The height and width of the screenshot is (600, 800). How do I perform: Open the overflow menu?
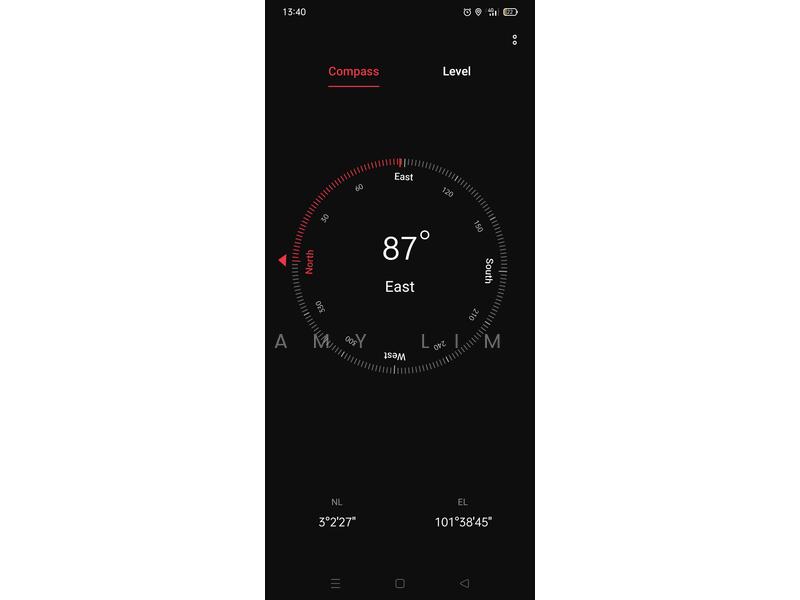click(x=514, y=40)
